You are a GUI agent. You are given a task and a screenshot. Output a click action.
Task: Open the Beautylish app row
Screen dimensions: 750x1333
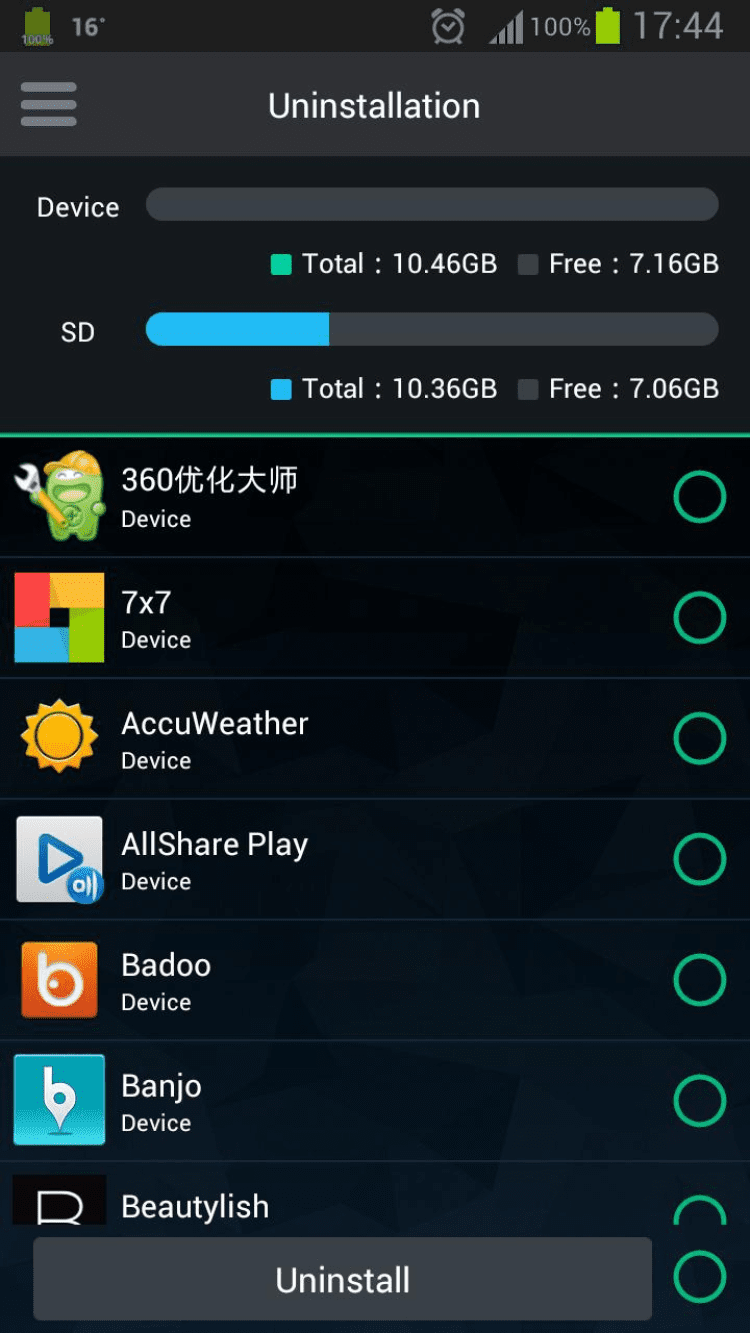click(300, 1205)
